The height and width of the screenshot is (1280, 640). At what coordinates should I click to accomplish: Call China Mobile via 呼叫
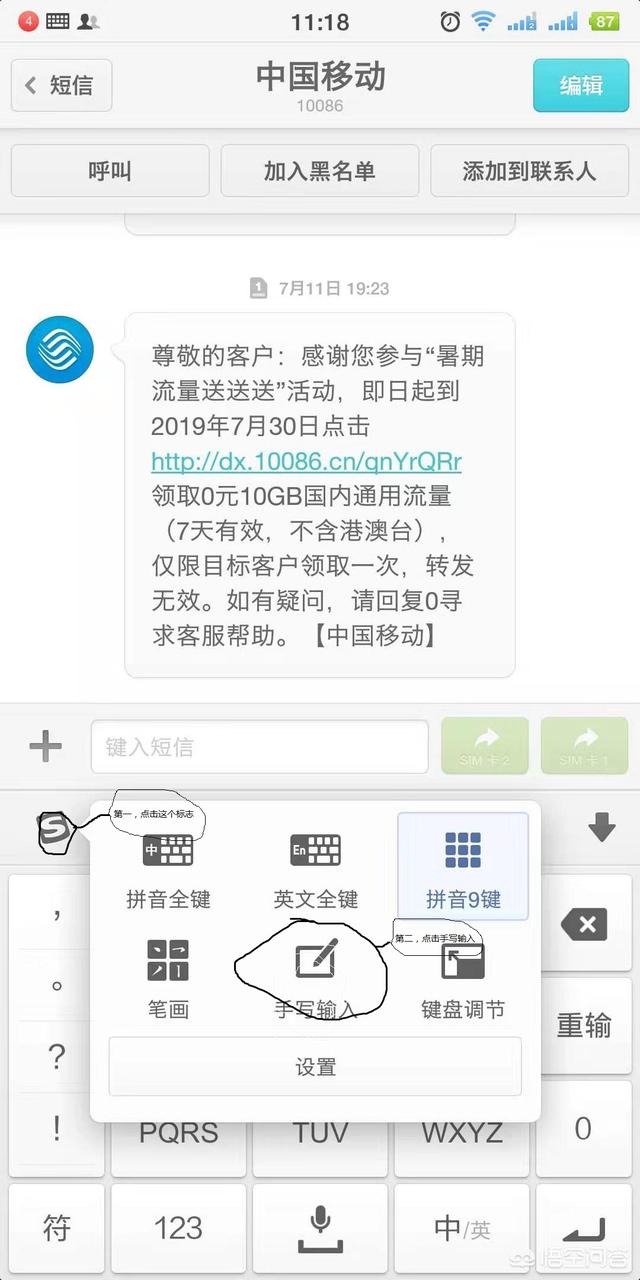coord(110,171)
